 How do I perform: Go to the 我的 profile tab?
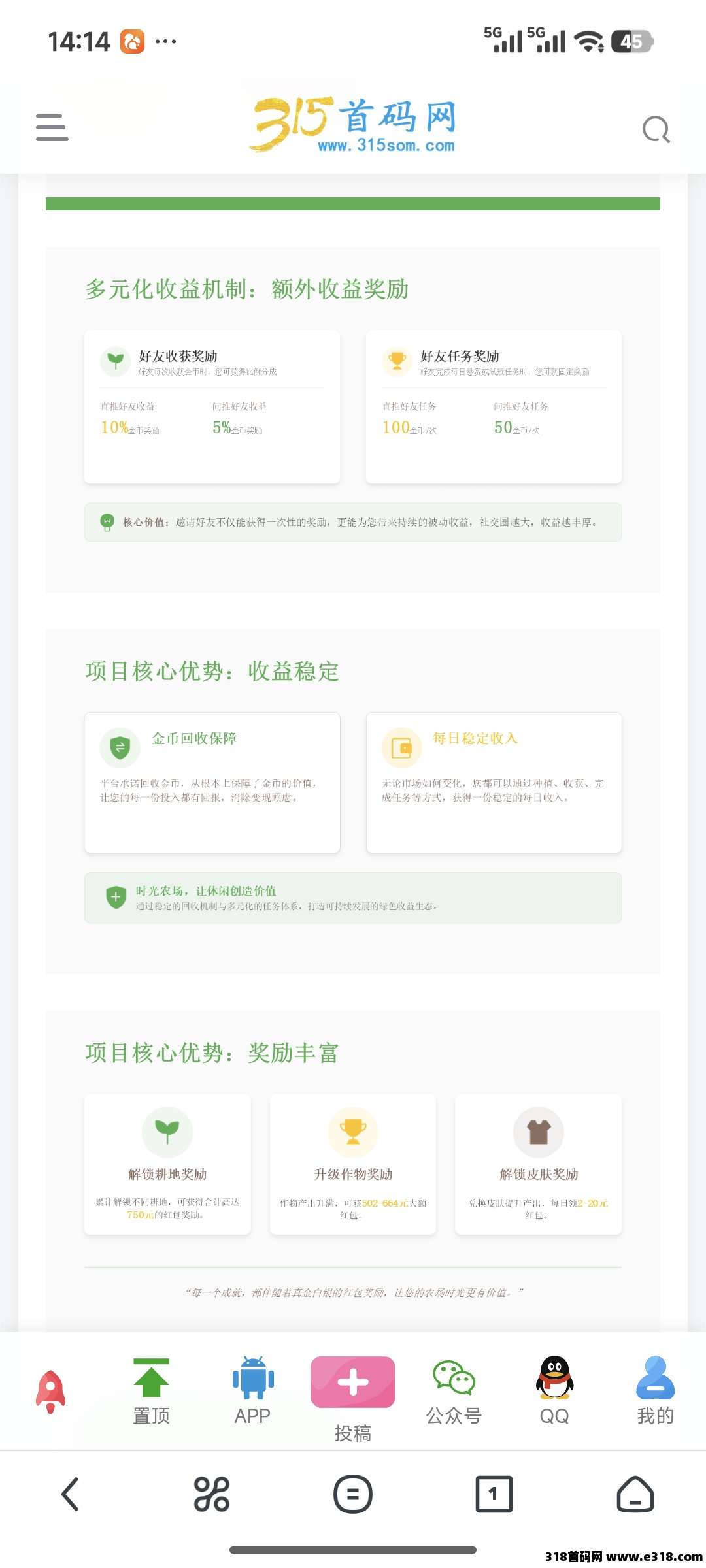tap(655, 1390)
